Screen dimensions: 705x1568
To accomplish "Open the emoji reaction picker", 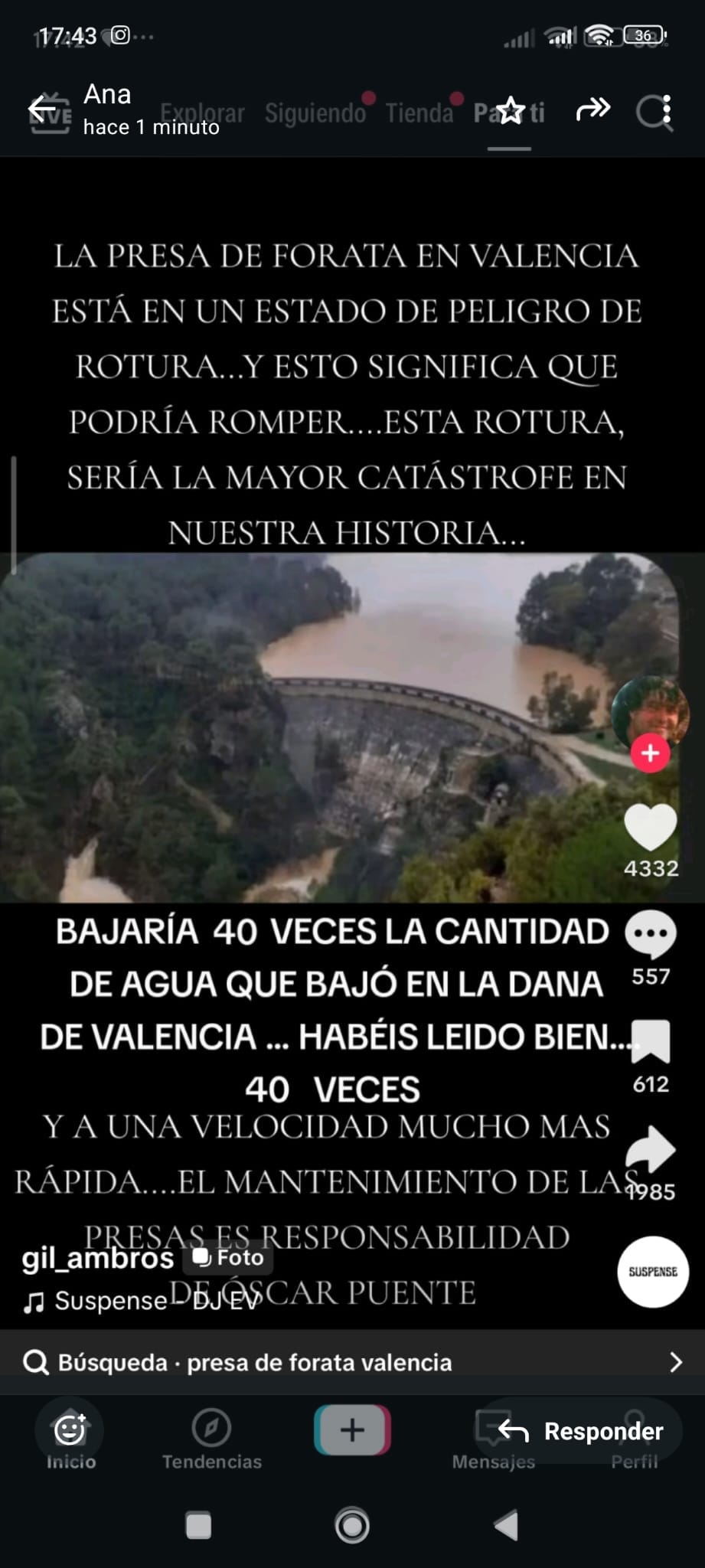I will coord(70,1429).
